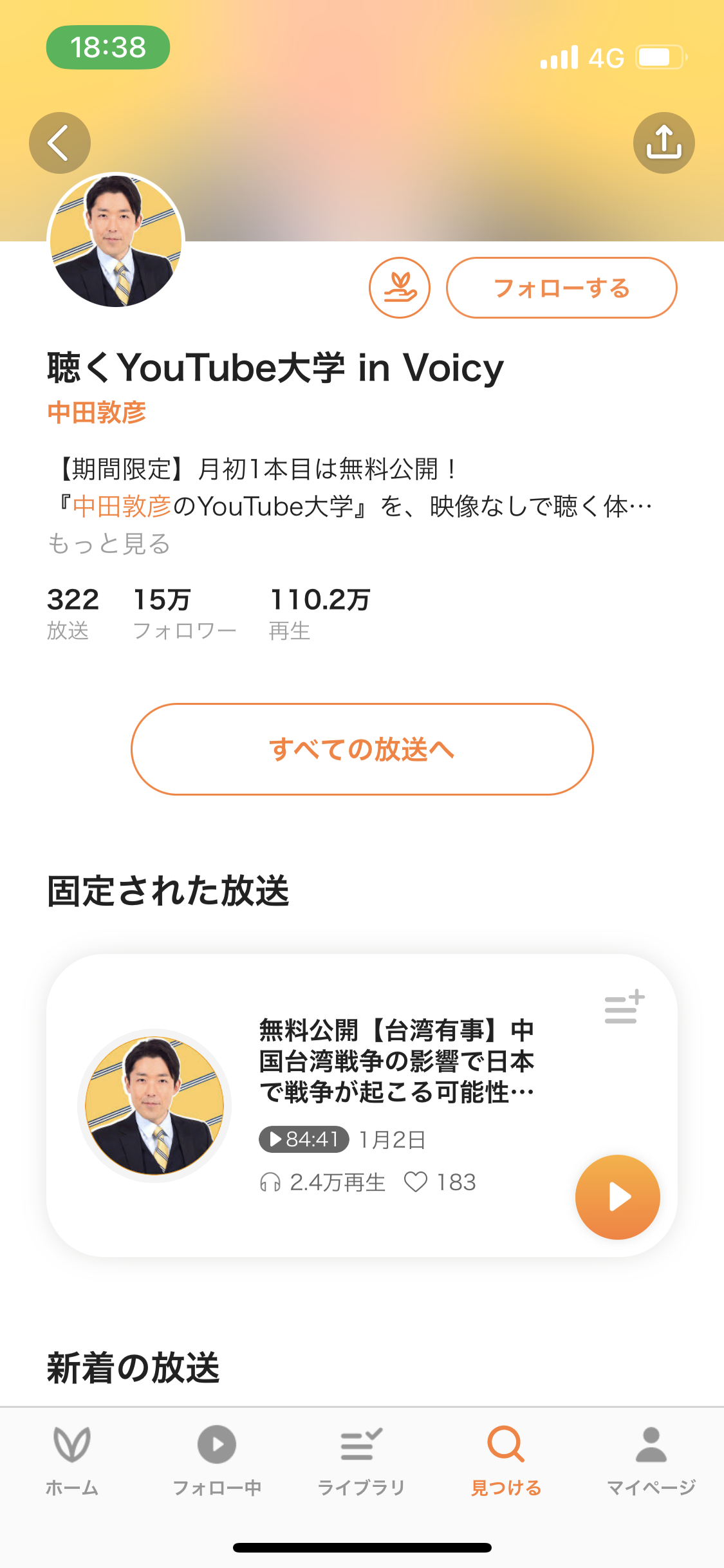The image size is (724, 1568).
Task: Expand the truncated pinned episode title
Action: (398, 1063)
